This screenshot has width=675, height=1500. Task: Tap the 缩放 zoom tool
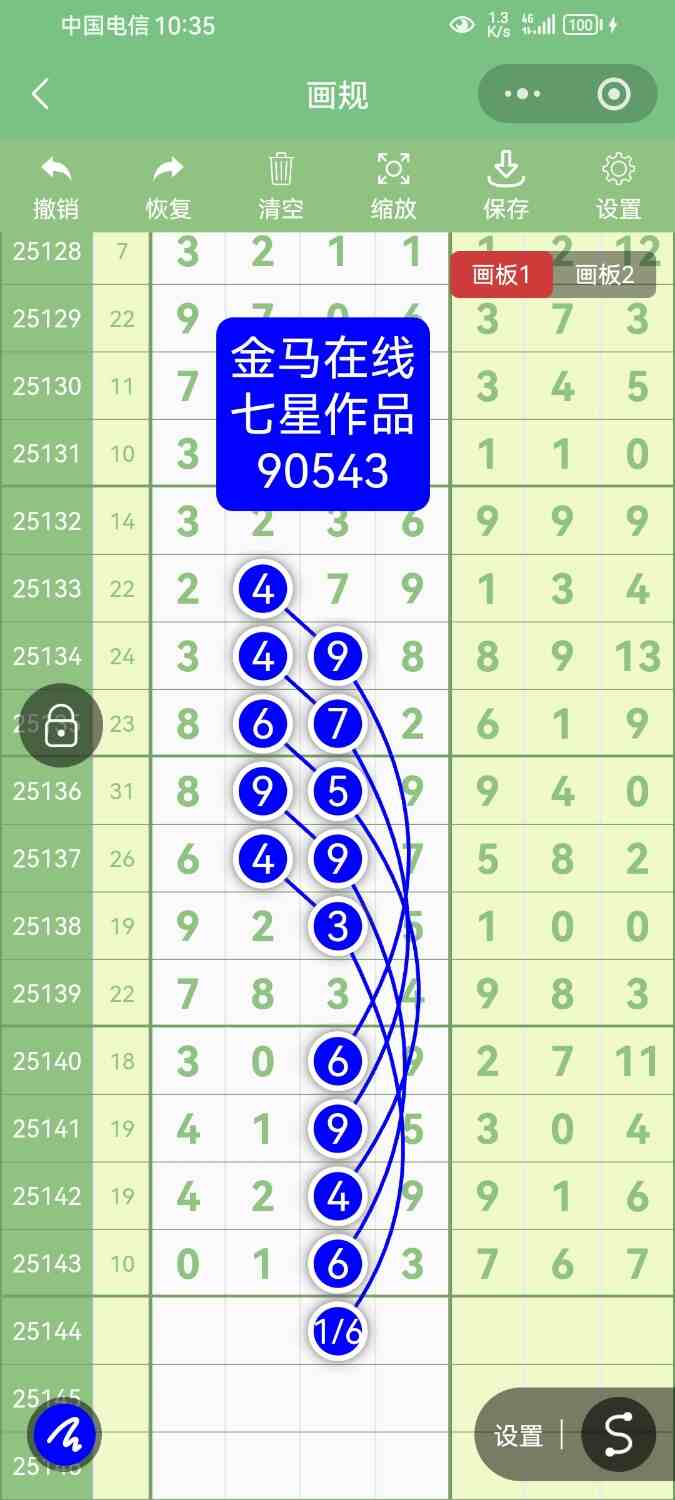[x=394, y=186]
